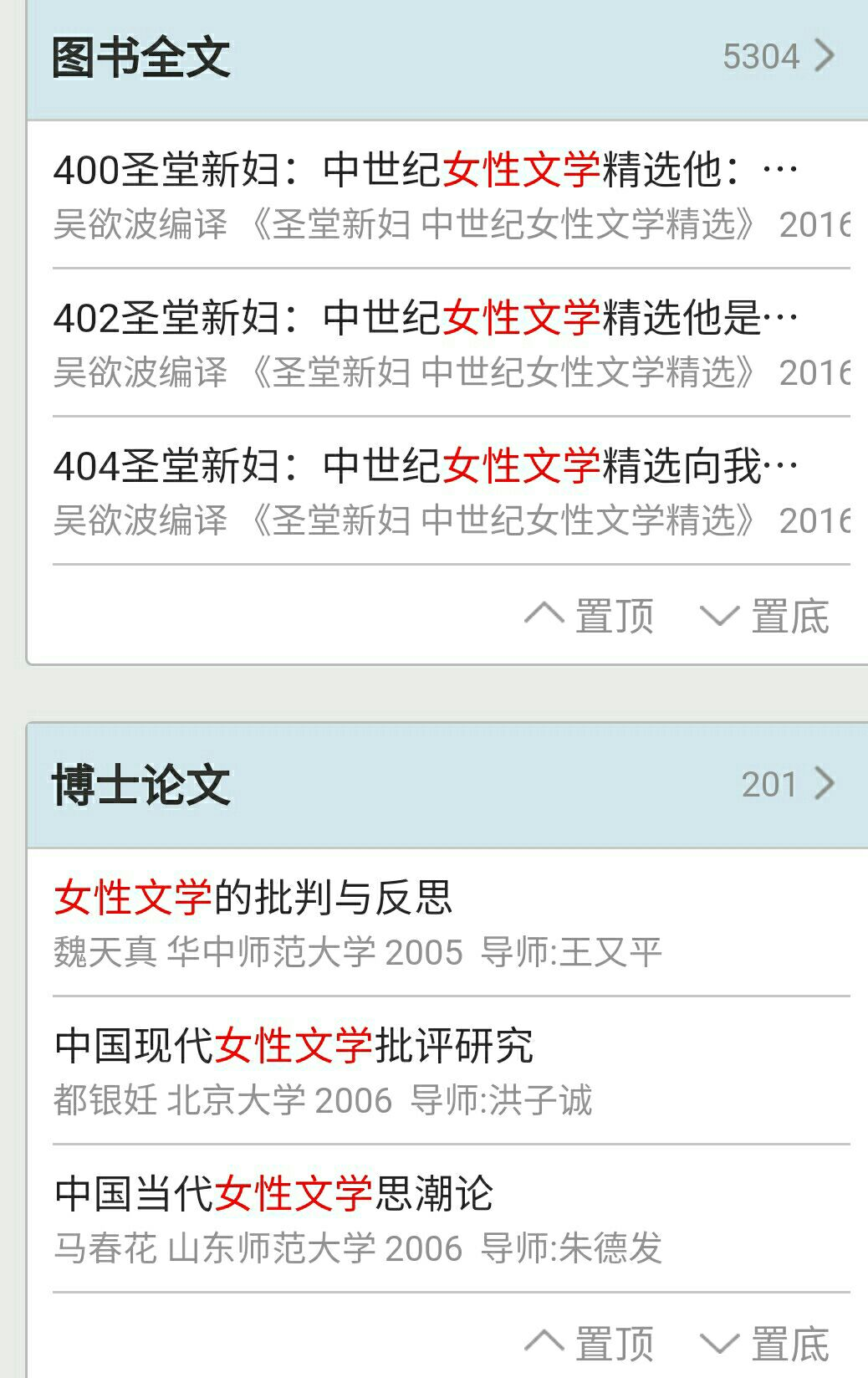Open thesis 中国现代女性文学批评研究

(x=294, y=1046)
